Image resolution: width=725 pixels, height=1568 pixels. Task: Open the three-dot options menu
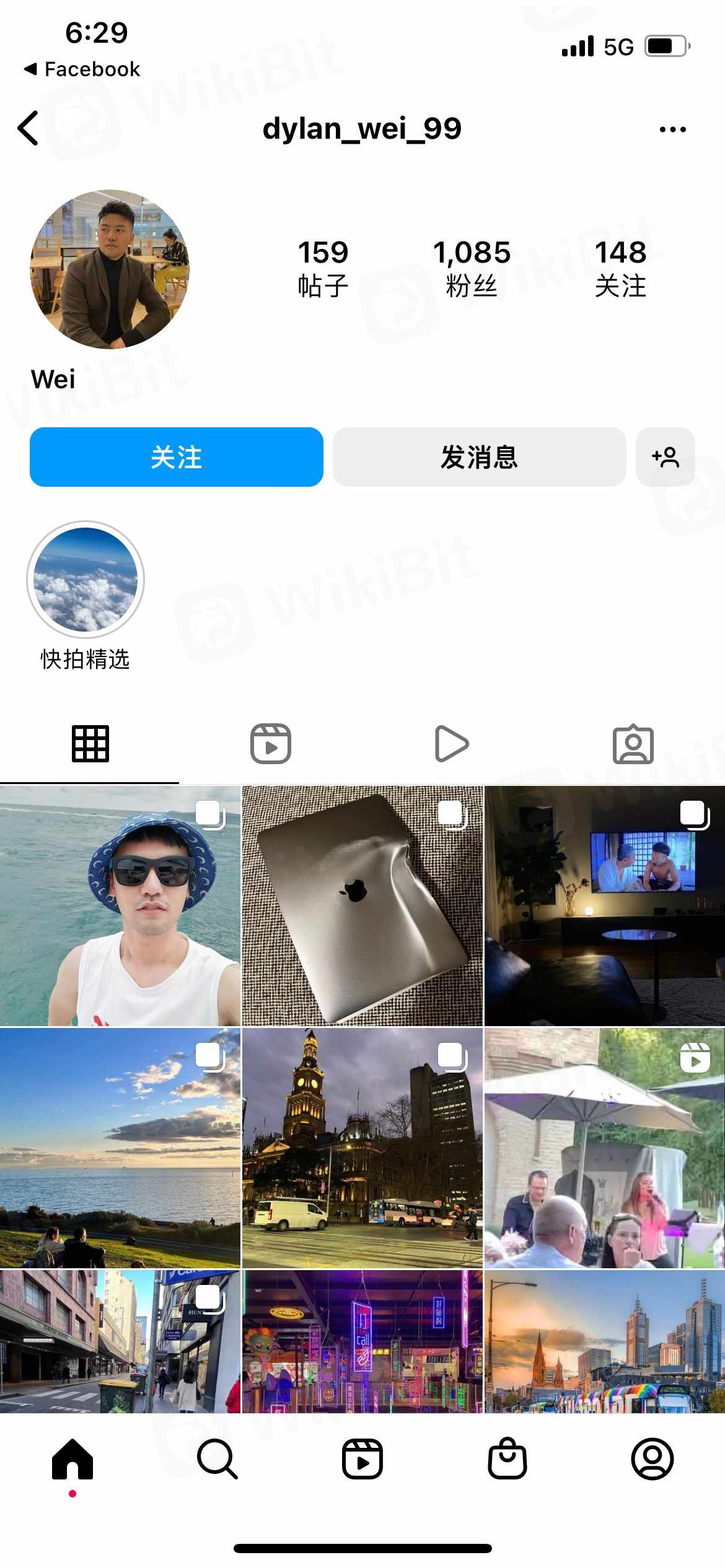click(672, 129)
